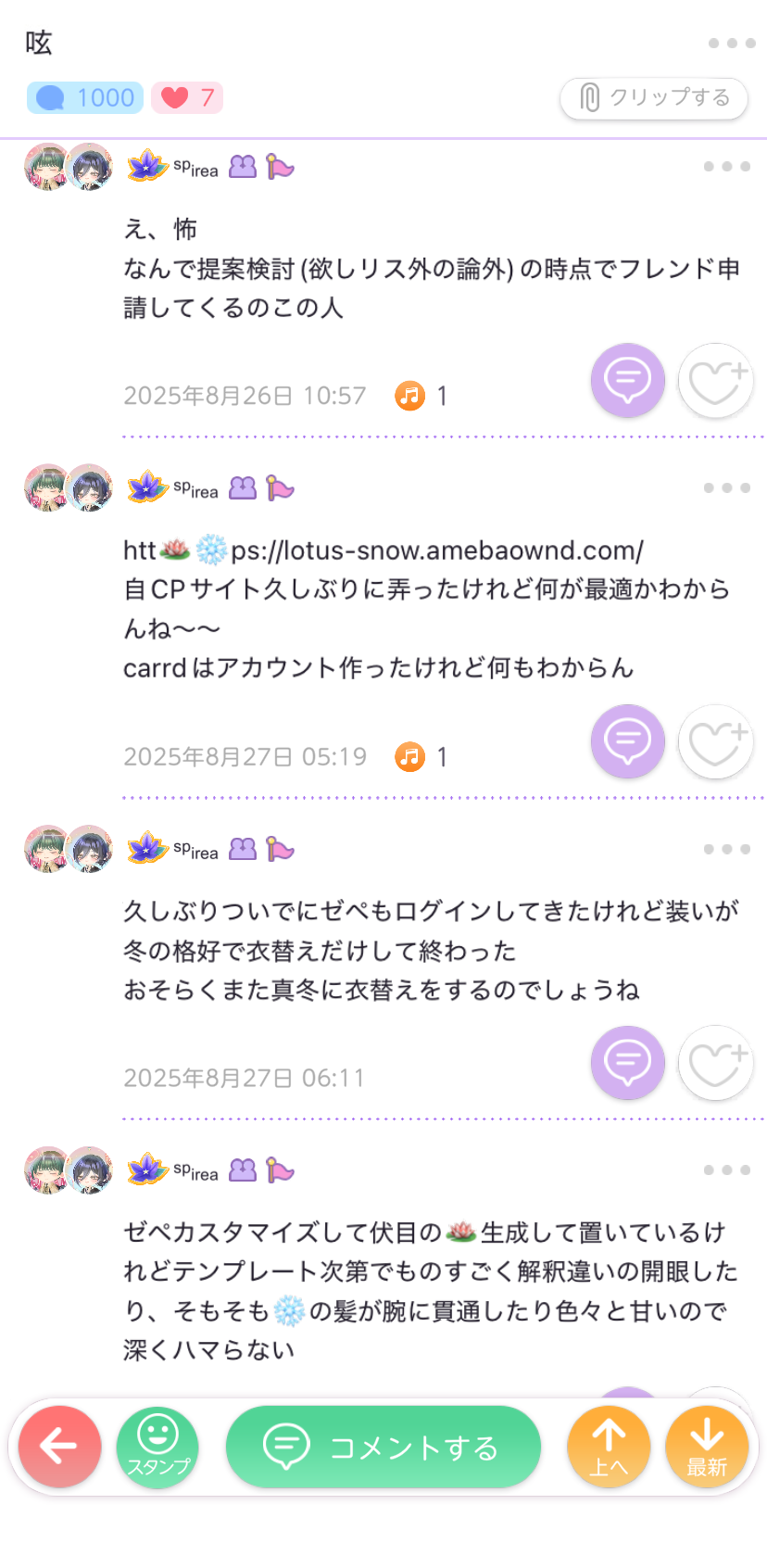Open the スタンプ stamp picker
This screenshot has width=767, height=1568.
[157, 1447]
